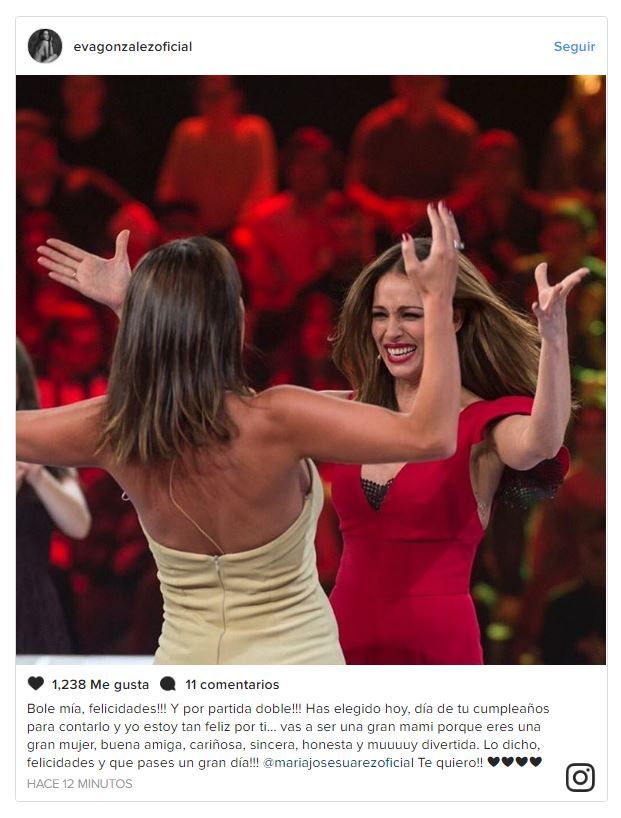621x818 pixels.
Task: Like the post with the heart icon
Action: click(36, 684)
